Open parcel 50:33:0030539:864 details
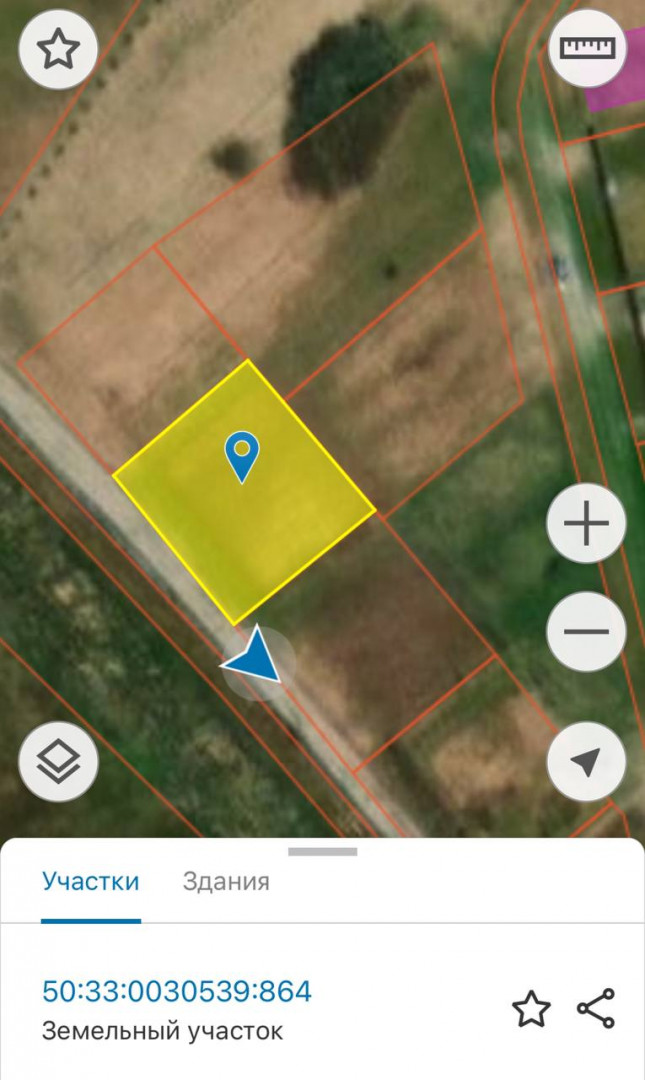This screenshot has width=645, height=1080. tap(177, 992)
